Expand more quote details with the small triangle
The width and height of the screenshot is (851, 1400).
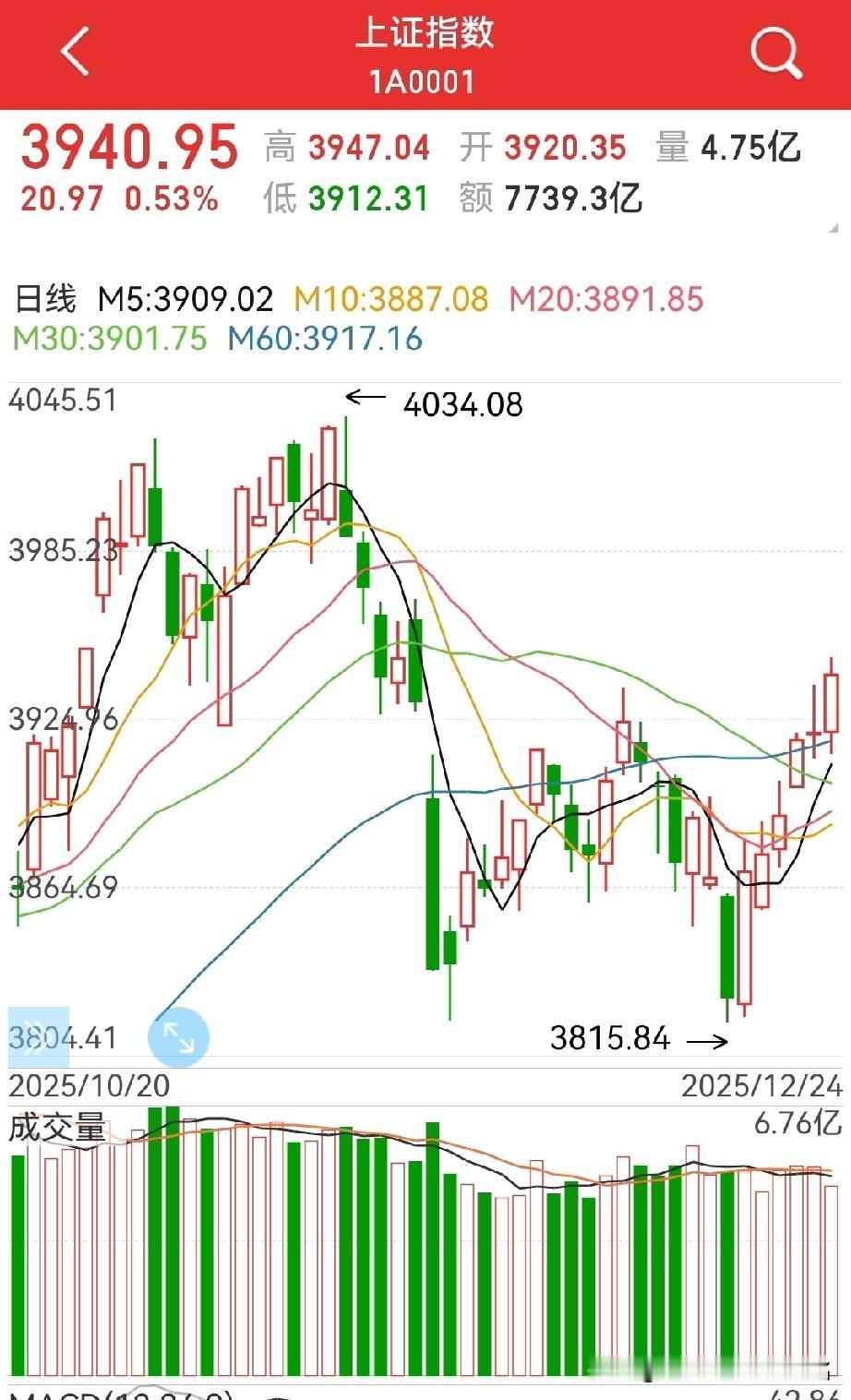click(833, 228)
